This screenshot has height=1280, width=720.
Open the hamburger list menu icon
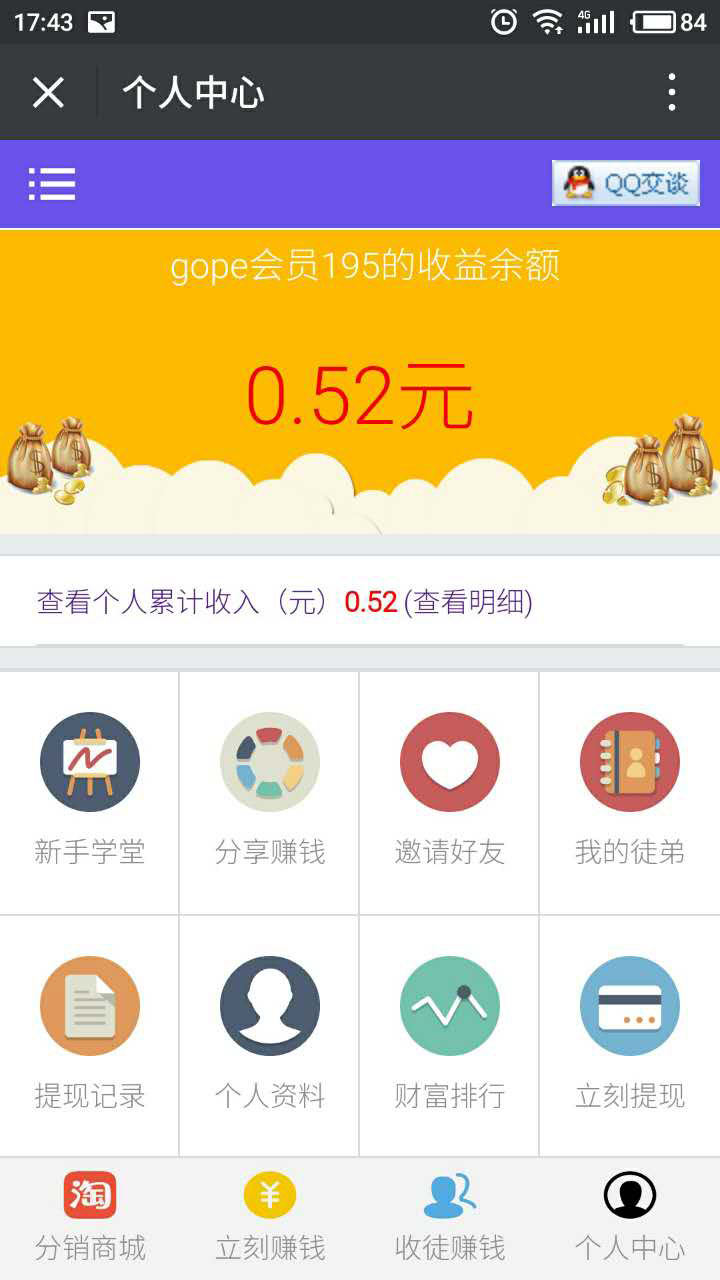[52, 184]
